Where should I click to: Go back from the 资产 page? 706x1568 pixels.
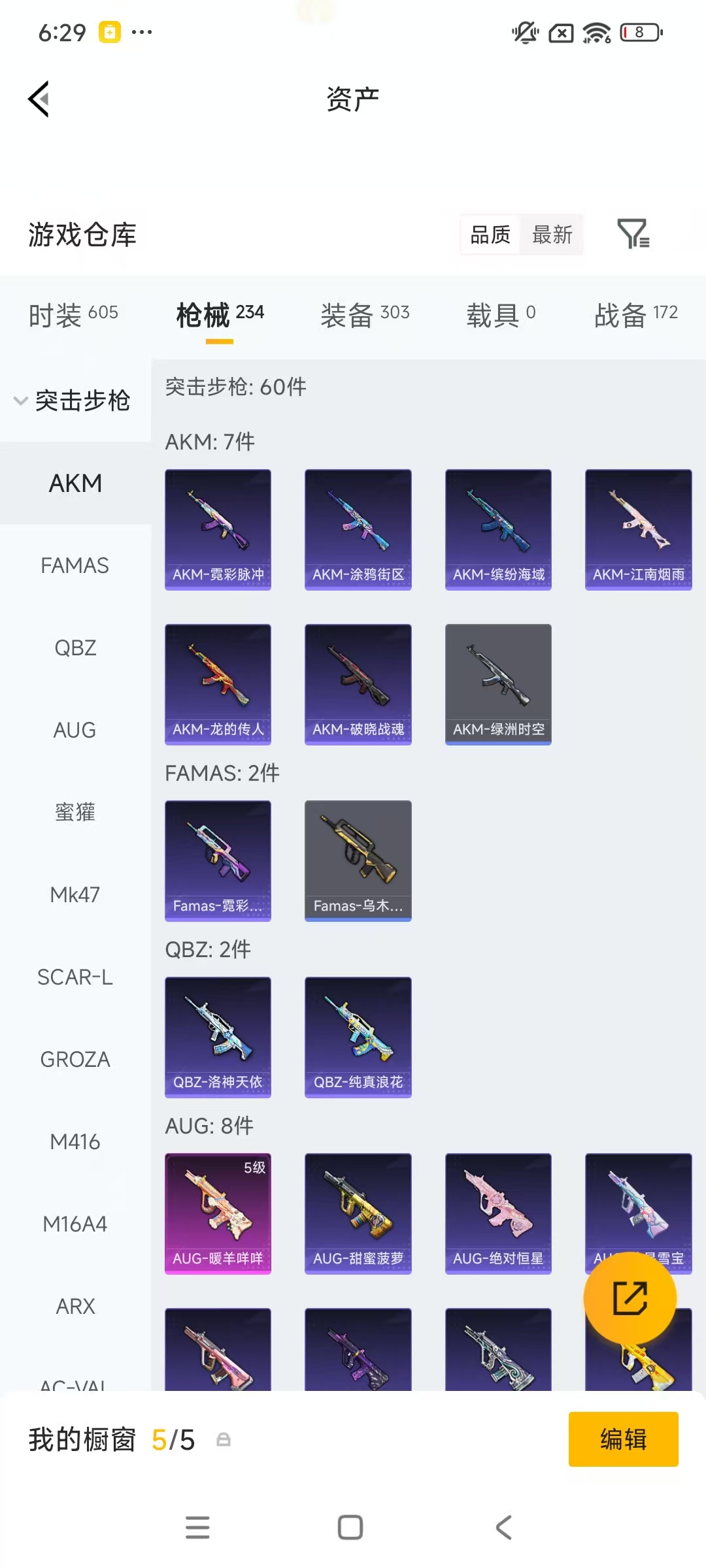click(x=39, y=99)
